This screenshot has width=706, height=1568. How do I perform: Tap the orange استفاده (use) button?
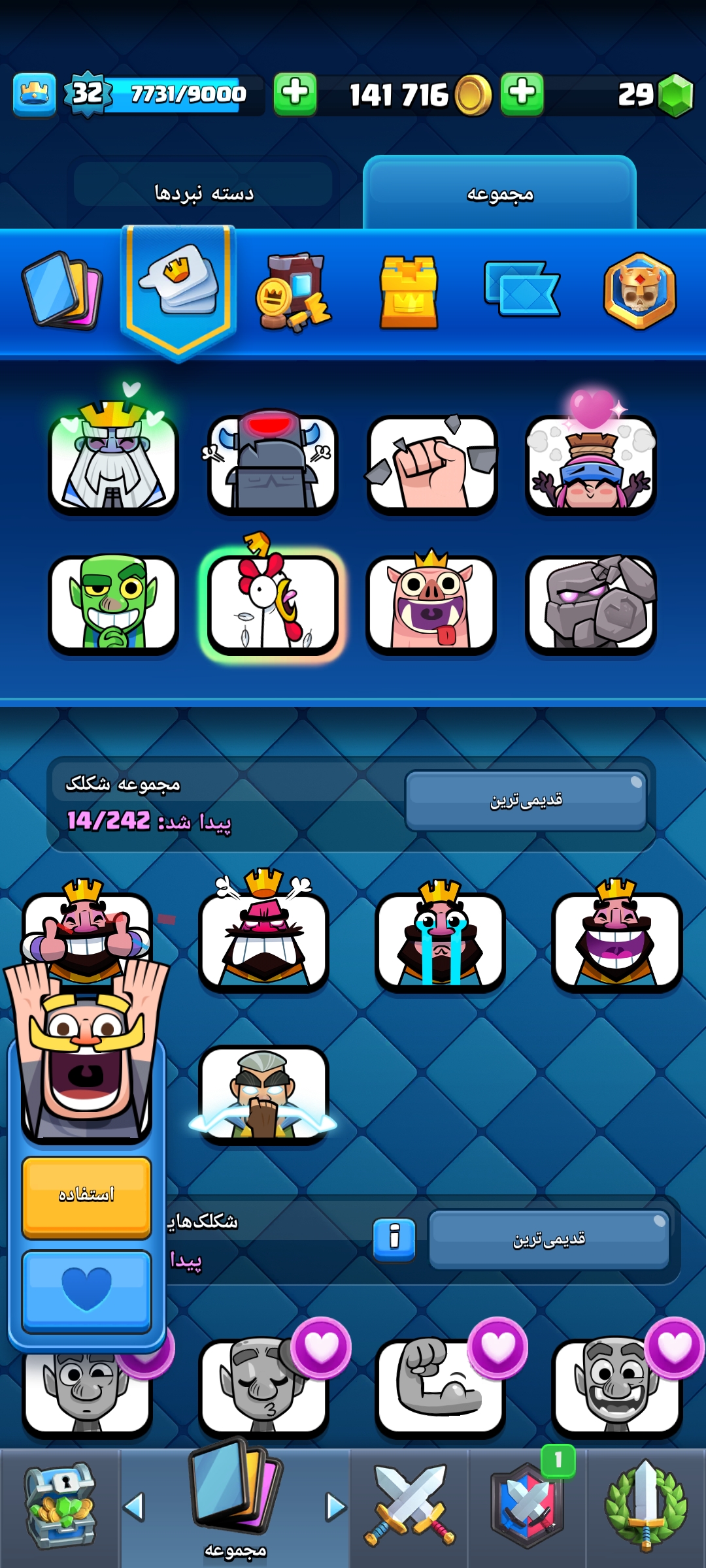[x=87, y=1197]
